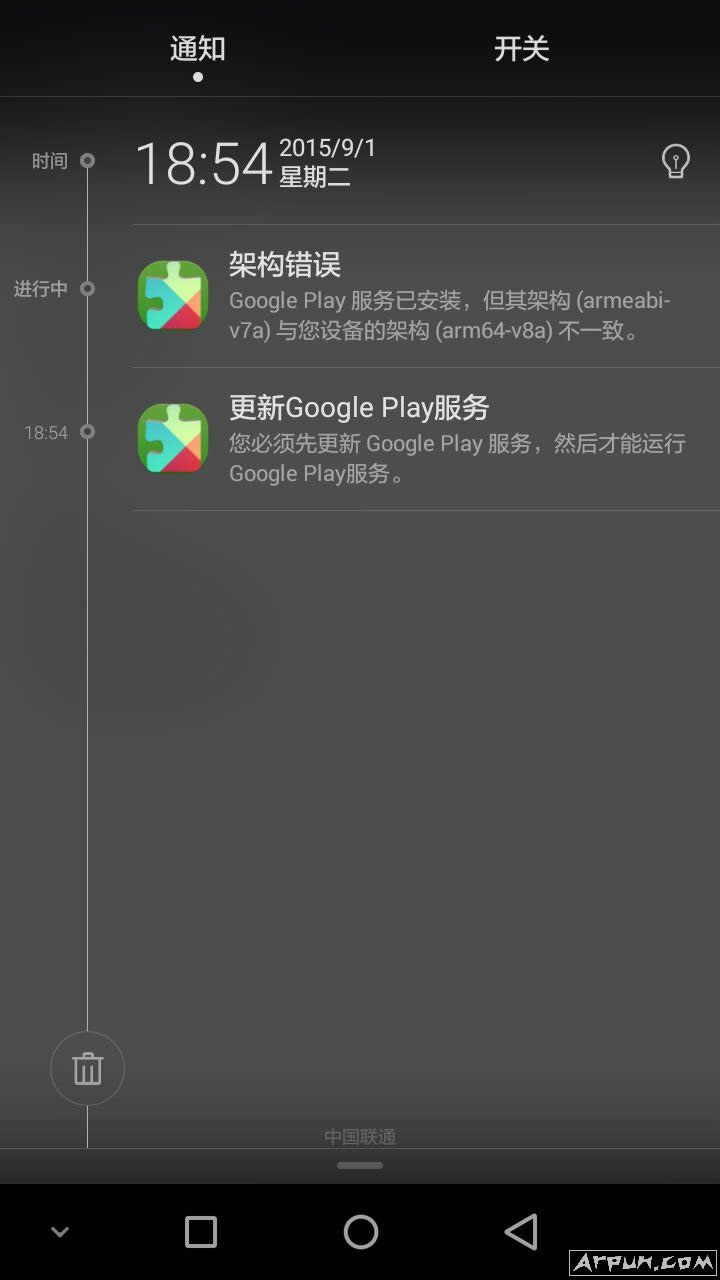Tap the handle to collapse the notification panel

click(360, 1165)
